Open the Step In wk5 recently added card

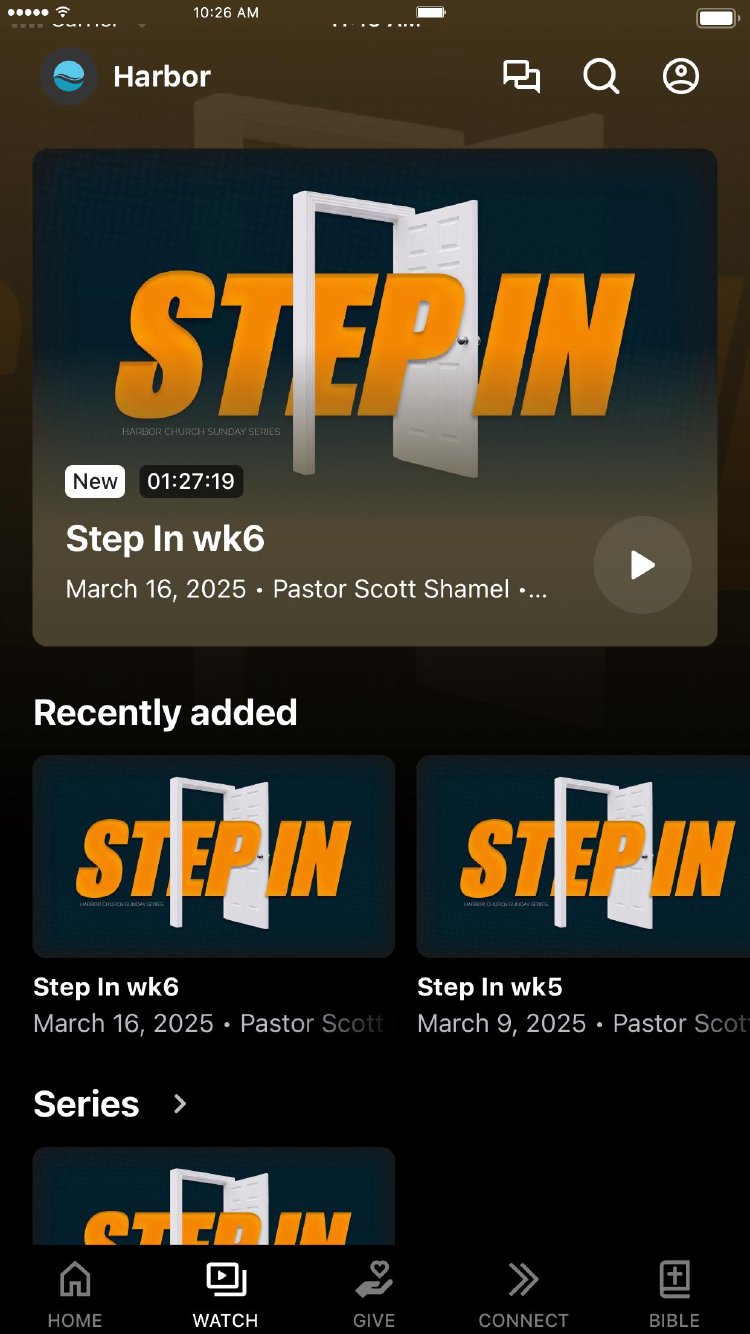pos(582,857)
